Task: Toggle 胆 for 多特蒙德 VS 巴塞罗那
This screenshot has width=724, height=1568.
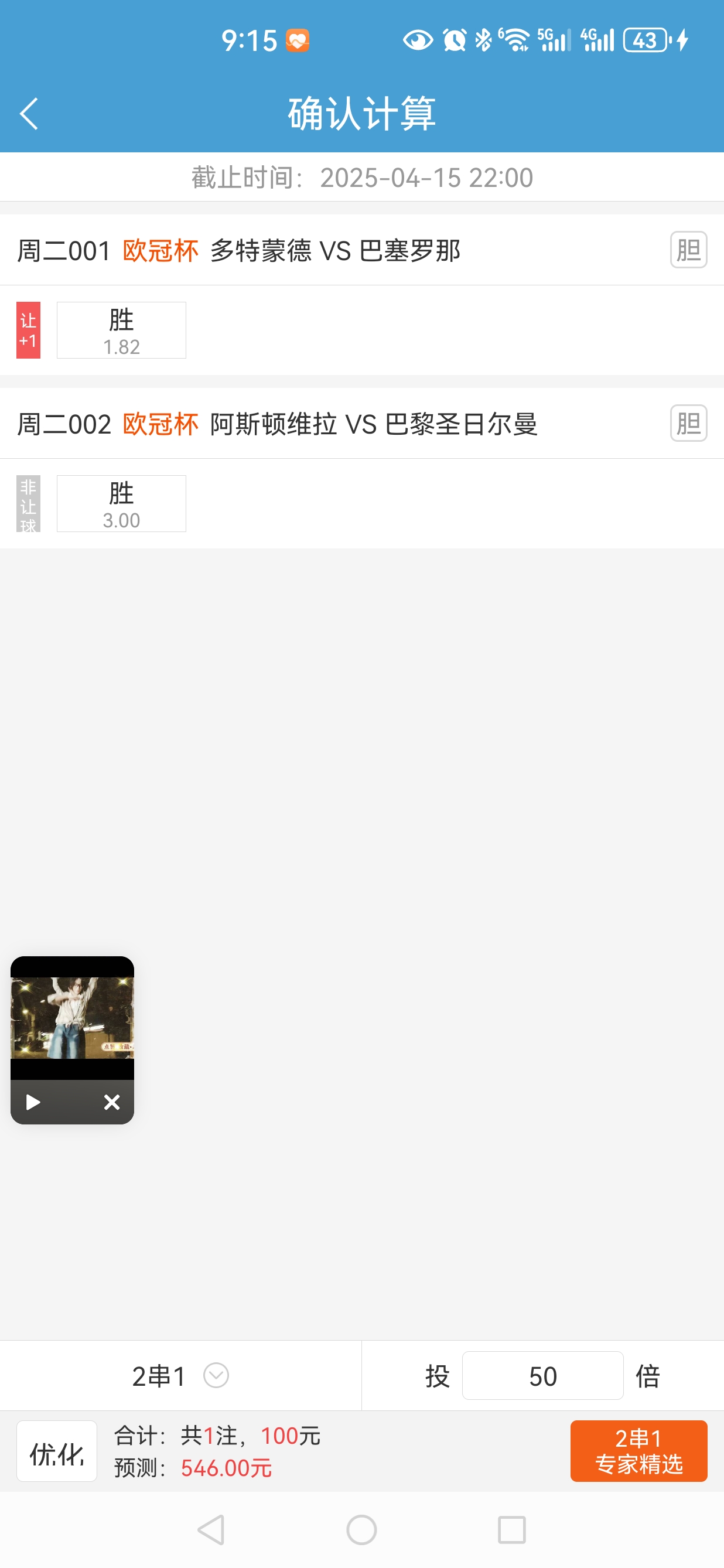Action: point(688,250)
